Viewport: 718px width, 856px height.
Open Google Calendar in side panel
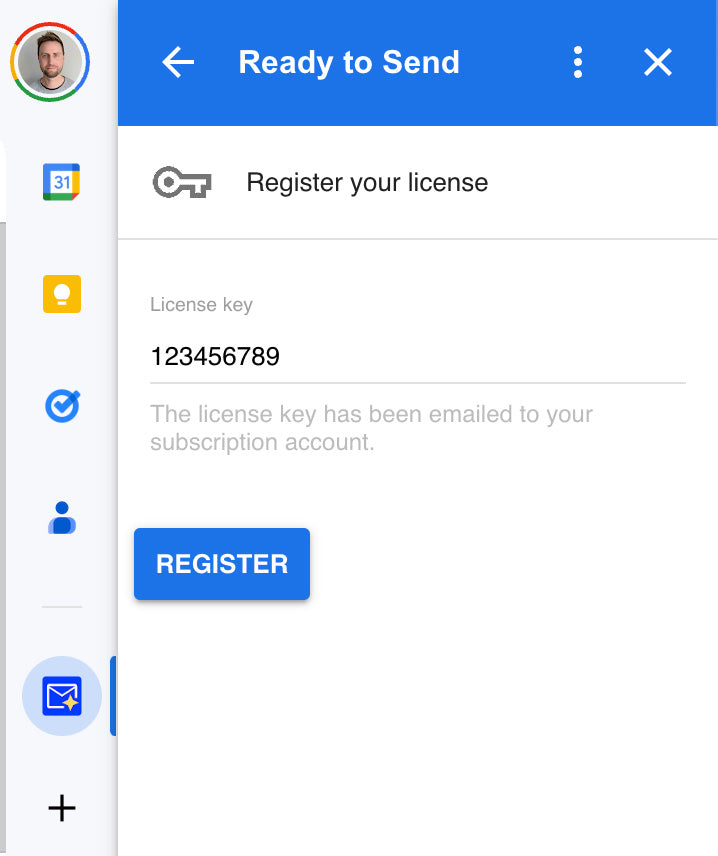point(61,182)
